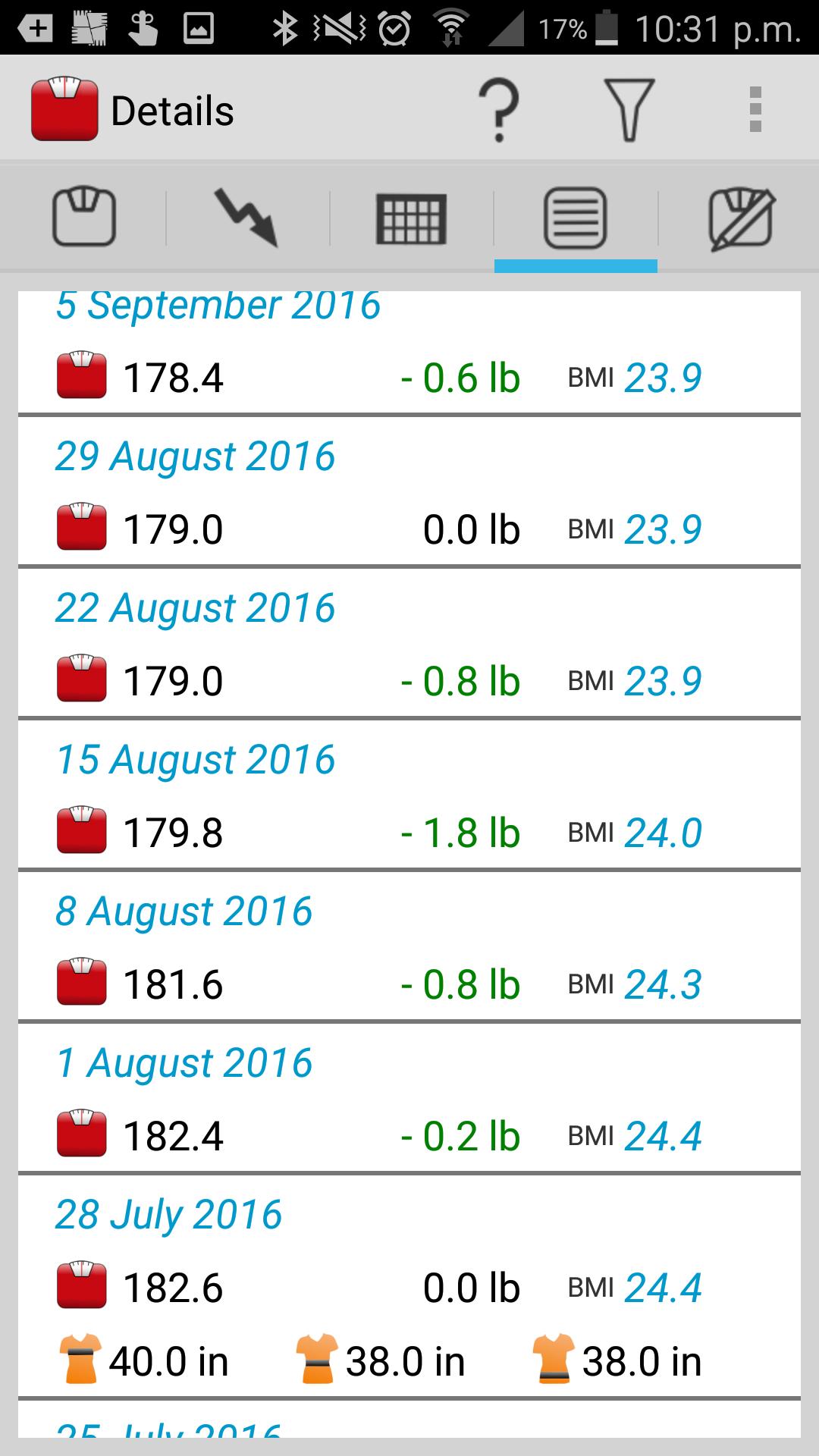Select the weigh-in scale tab icon

pyautogui.click(x=83, y=218)
